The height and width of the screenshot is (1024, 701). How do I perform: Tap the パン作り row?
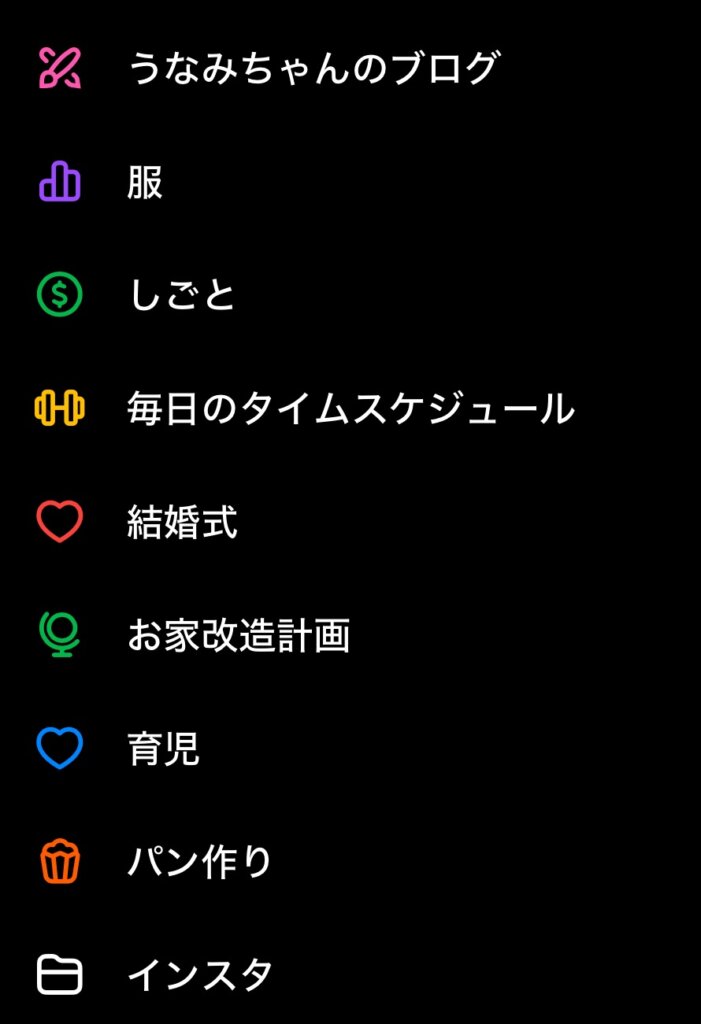(199, 862)
